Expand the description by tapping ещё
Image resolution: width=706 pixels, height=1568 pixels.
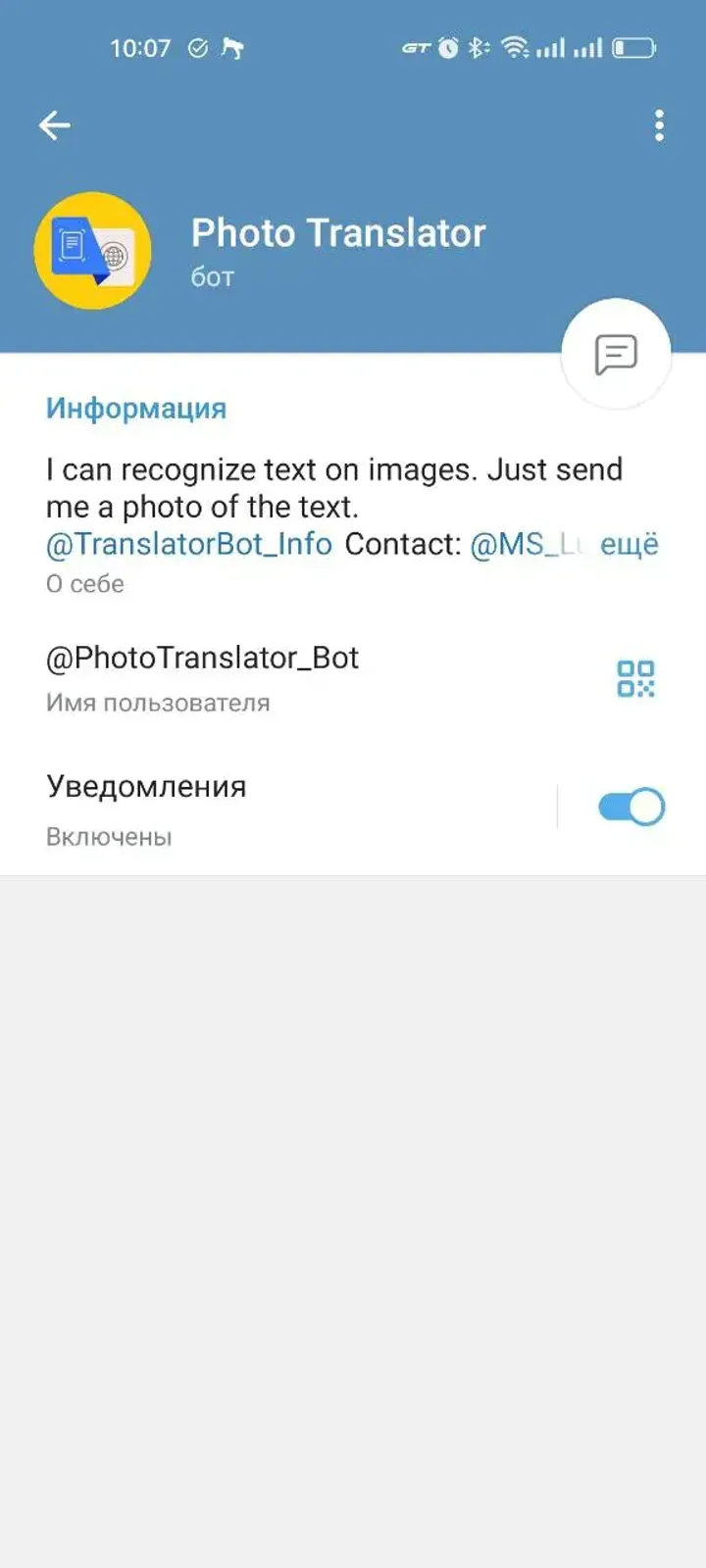tap(636, 545)
